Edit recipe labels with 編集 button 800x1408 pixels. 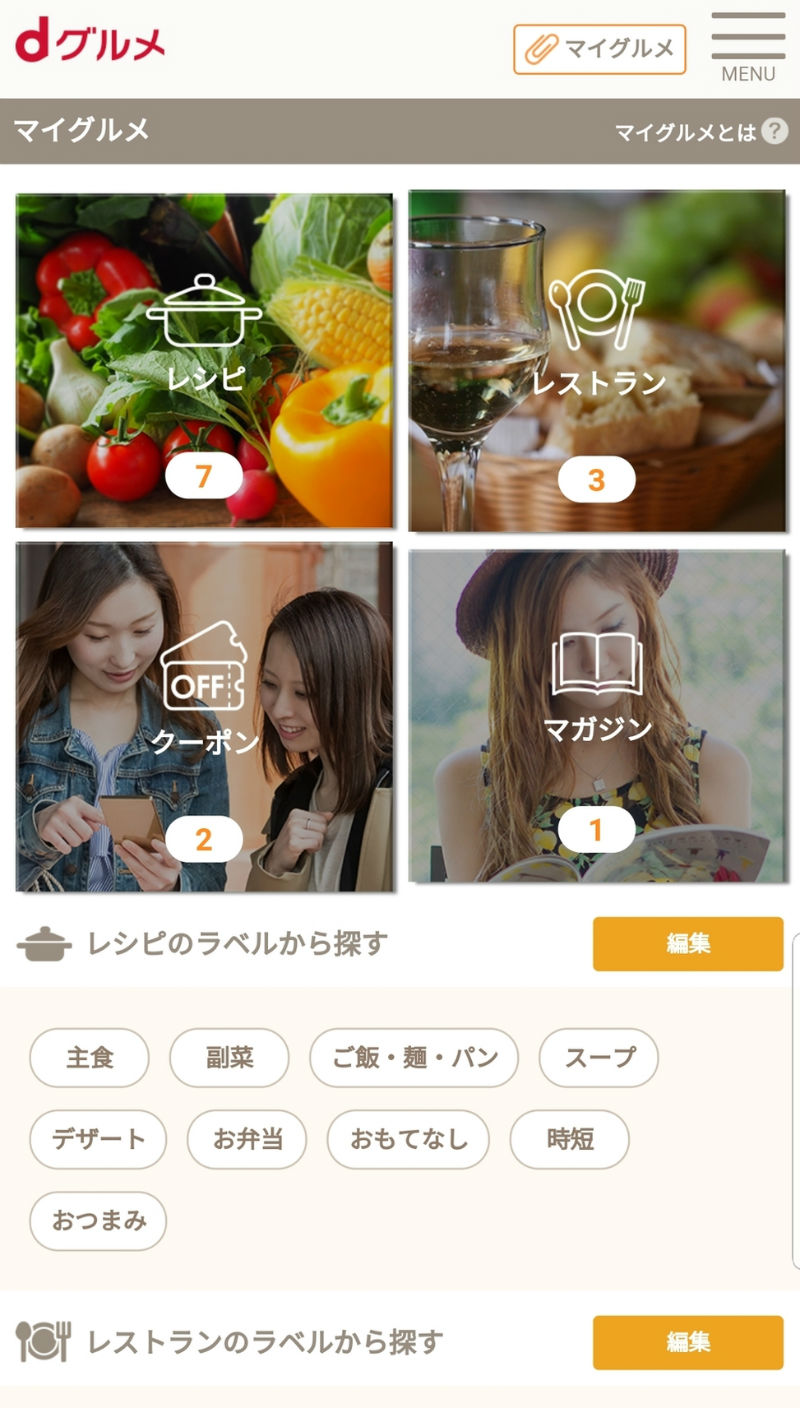pyautogui.click(x=687, y=943)
